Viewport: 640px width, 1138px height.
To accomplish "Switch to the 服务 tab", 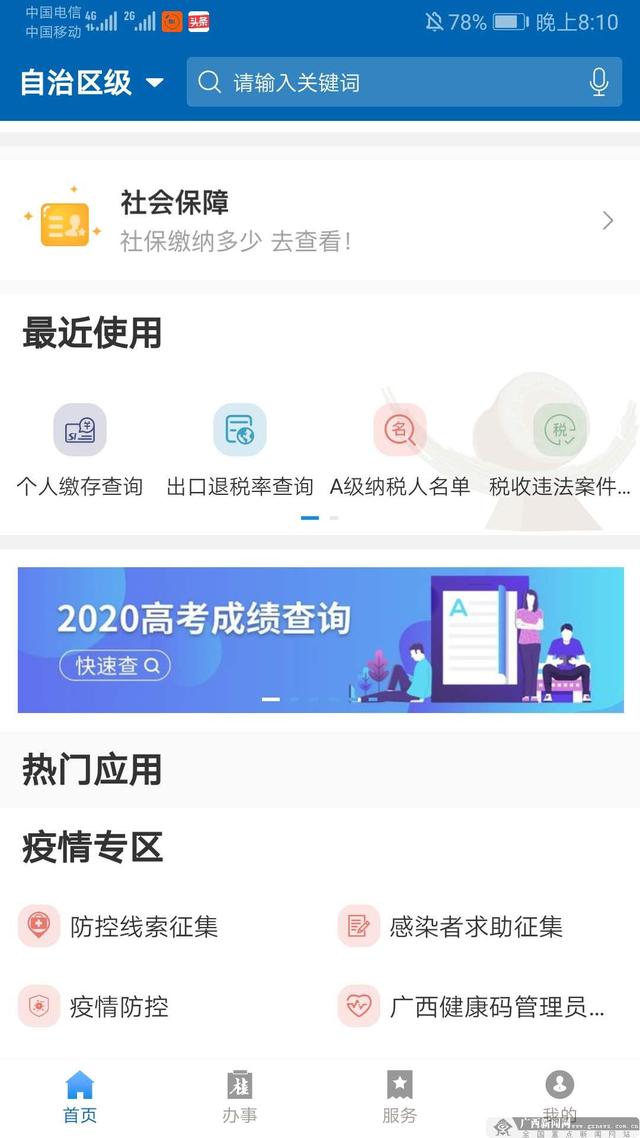I will pos(400,1097).
